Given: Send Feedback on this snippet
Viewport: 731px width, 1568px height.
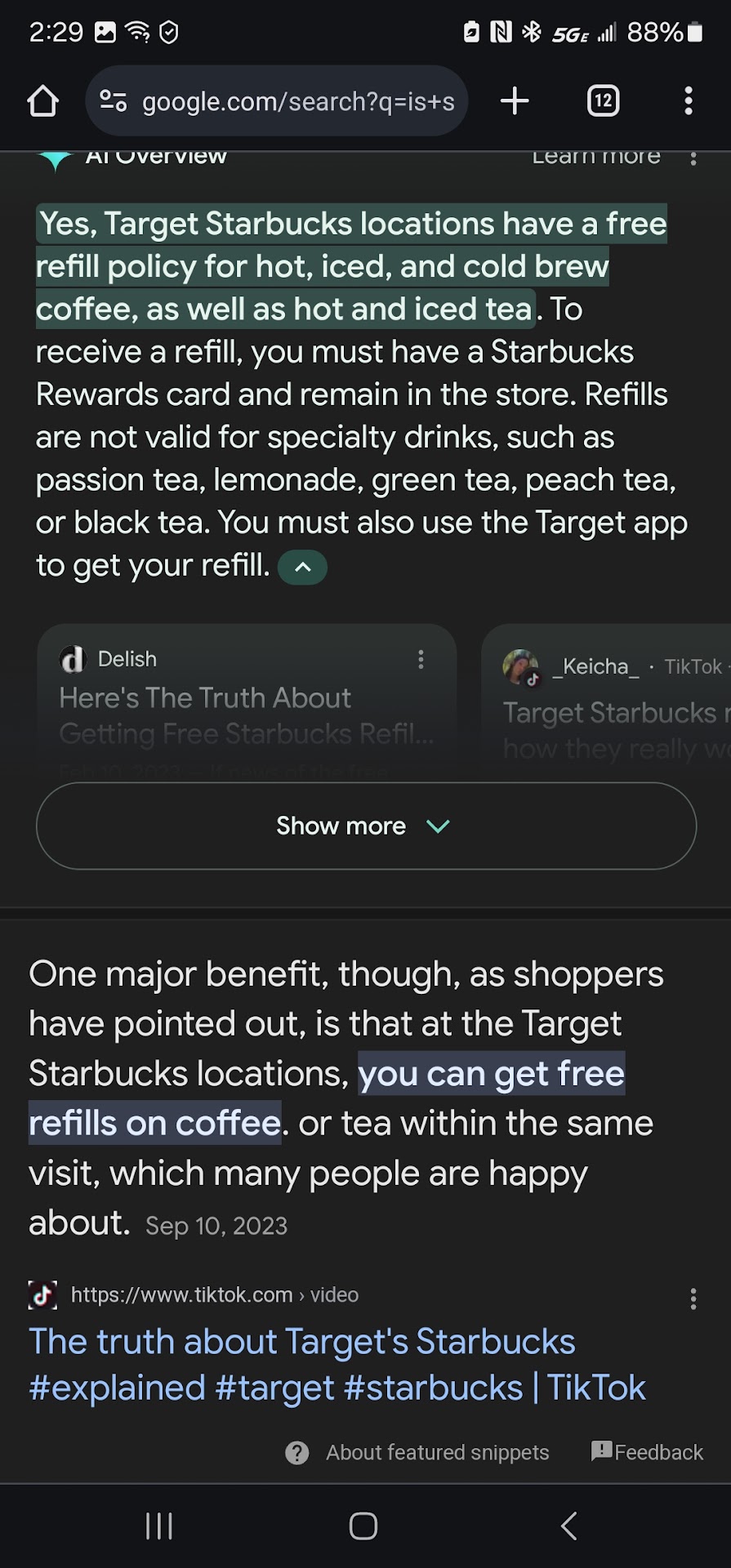Looking at the screenshot, I should [647, 1452].
